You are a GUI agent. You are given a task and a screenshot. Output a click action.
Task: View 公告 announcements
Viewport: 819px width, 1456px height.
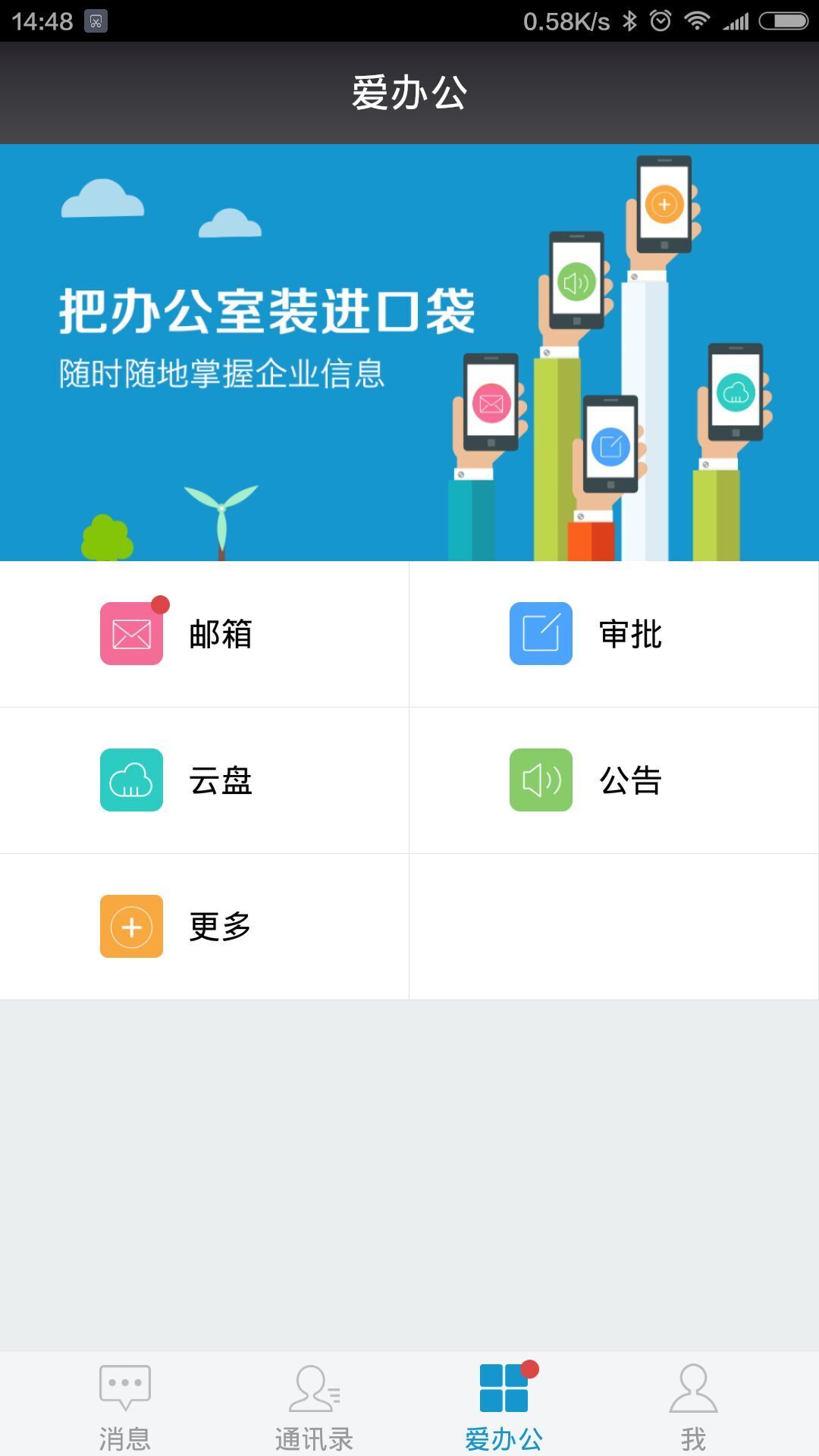(x=613, y=780)
